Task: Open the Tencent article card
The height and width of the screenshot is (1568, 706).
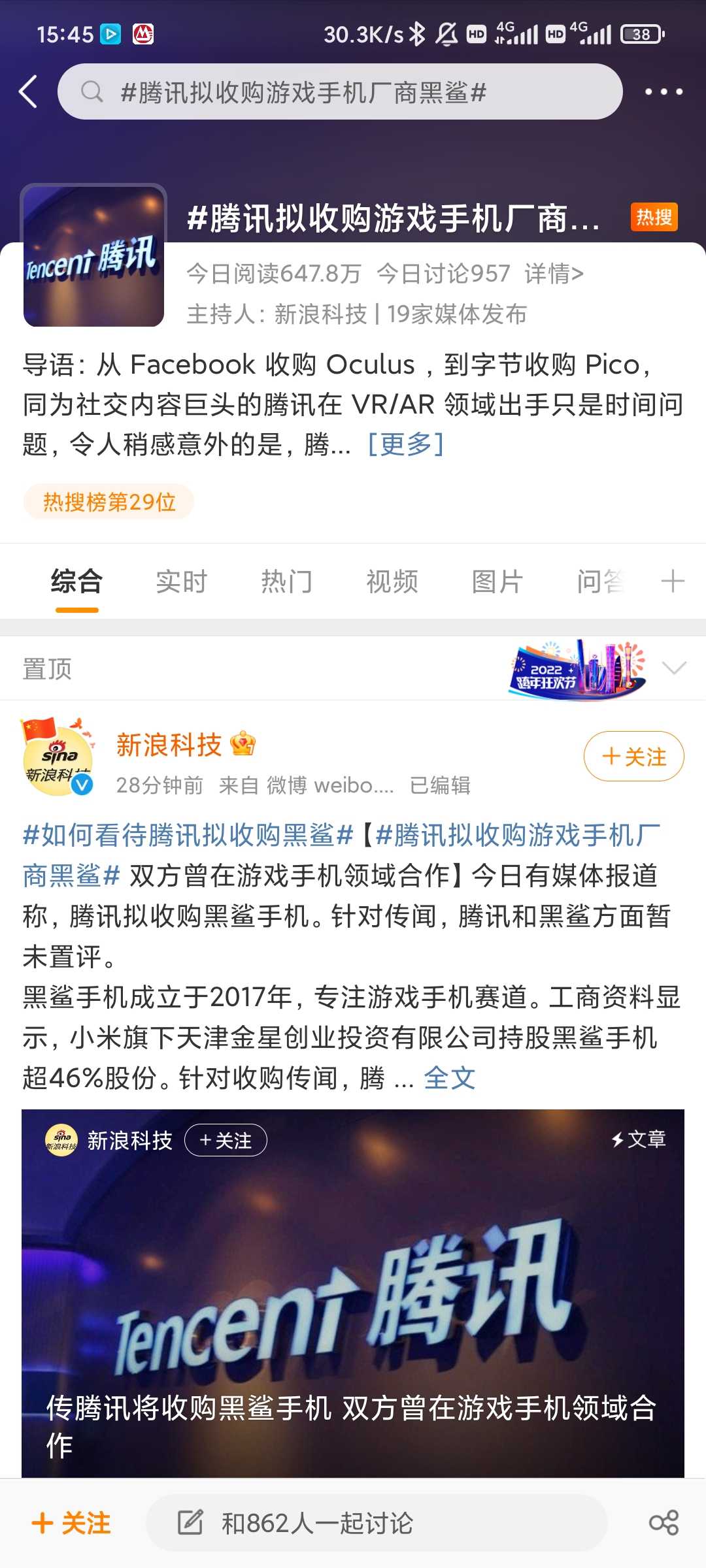Action: tap(353, 1294)
